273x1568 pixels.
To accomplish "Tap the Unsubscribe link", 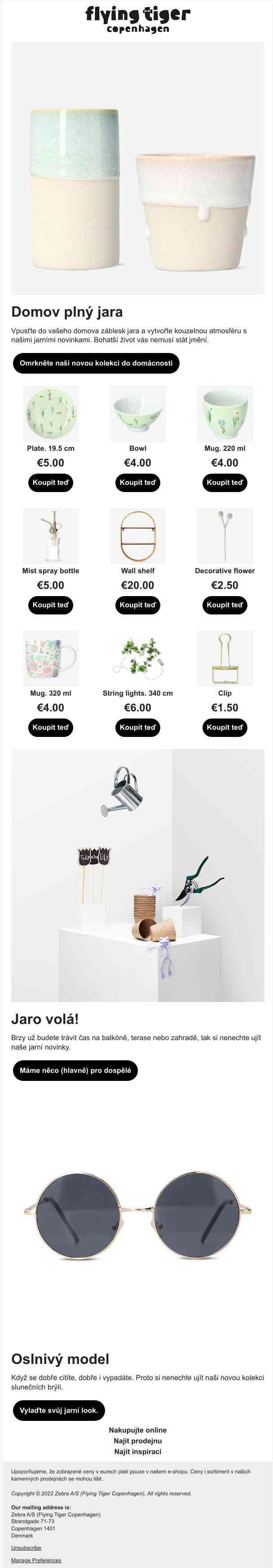I will point(26,1547).
